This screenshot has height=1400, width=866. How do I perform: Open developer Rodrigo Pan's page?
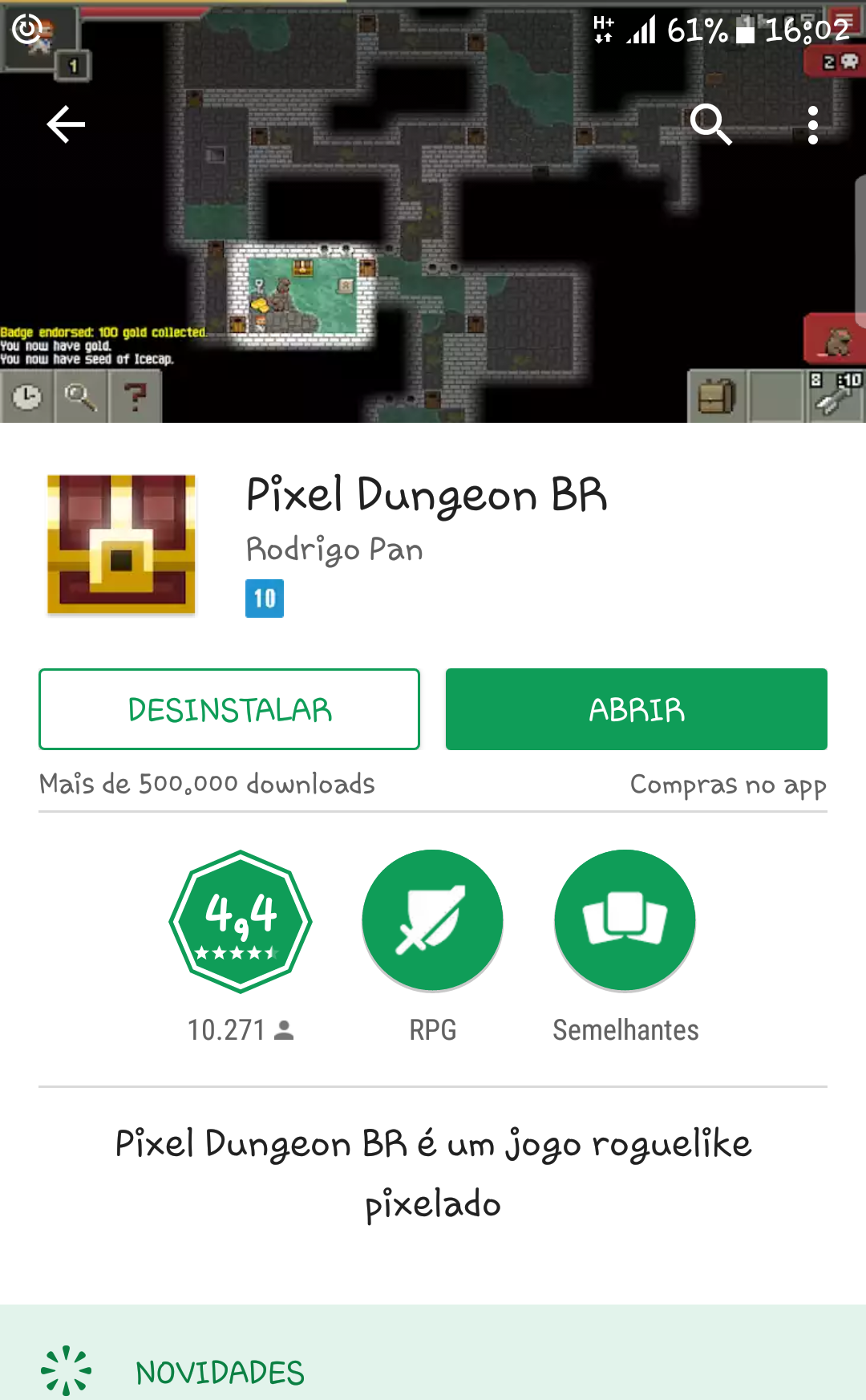pyautogui.click(x=334, y=550)
